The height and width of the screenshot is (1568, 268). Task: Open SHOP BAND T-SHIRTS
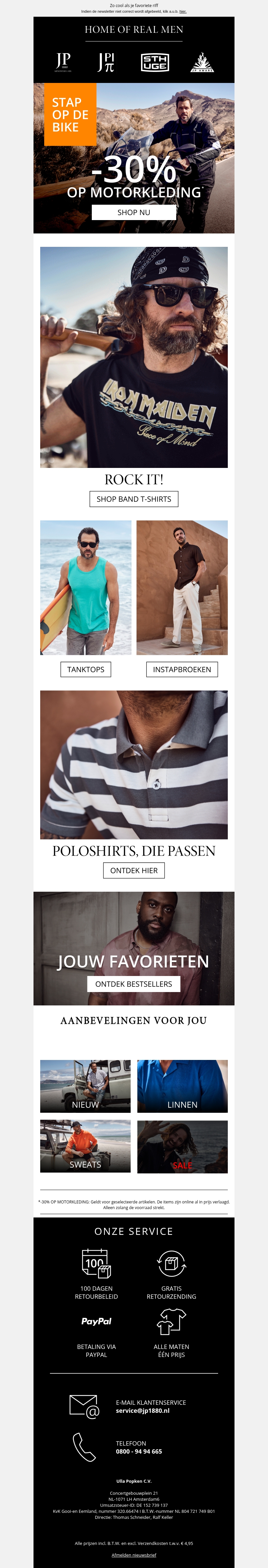[x=133, y=498]
